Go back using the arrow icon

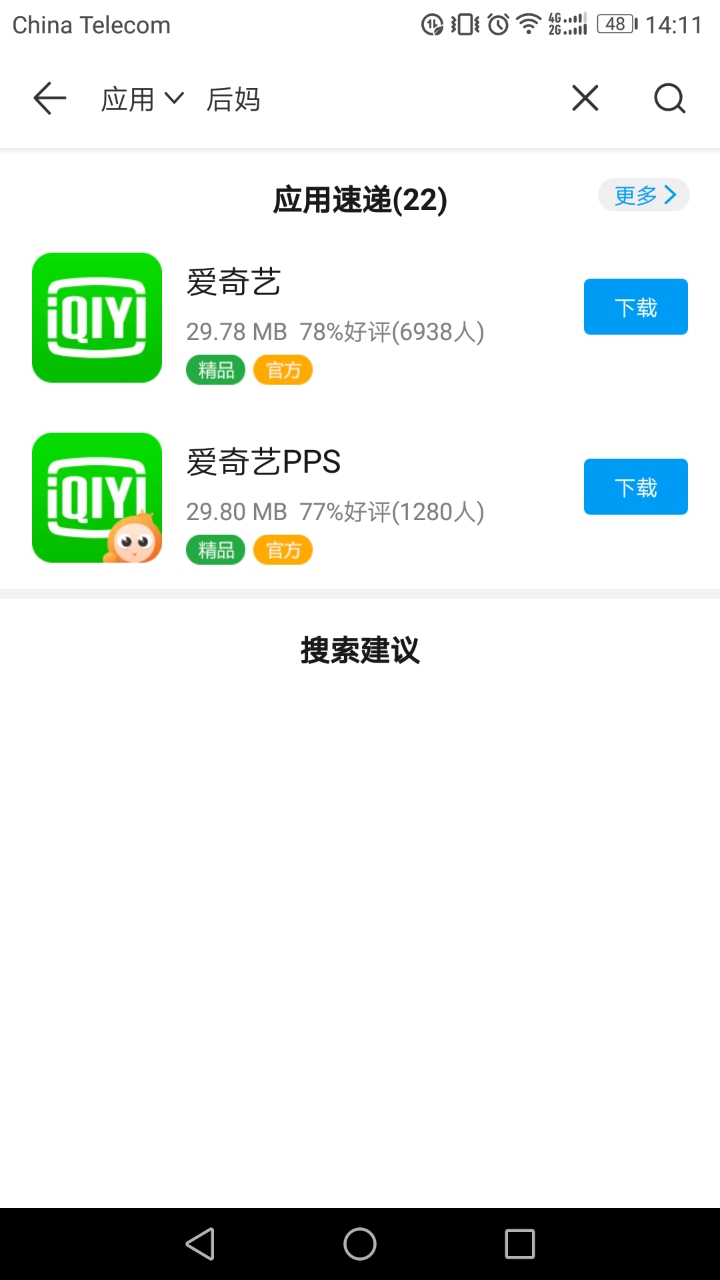tap(49, 98)
